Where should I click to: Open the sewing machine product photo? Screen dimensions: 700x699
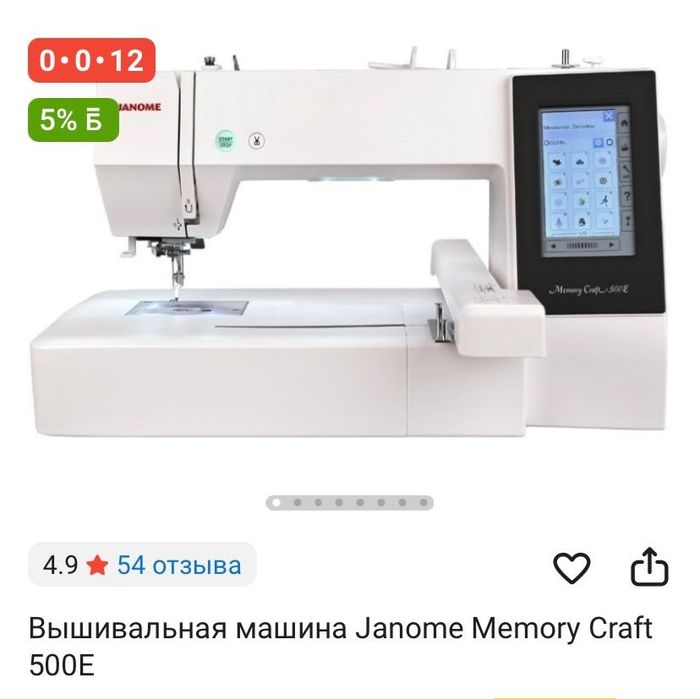pos(350,260)
